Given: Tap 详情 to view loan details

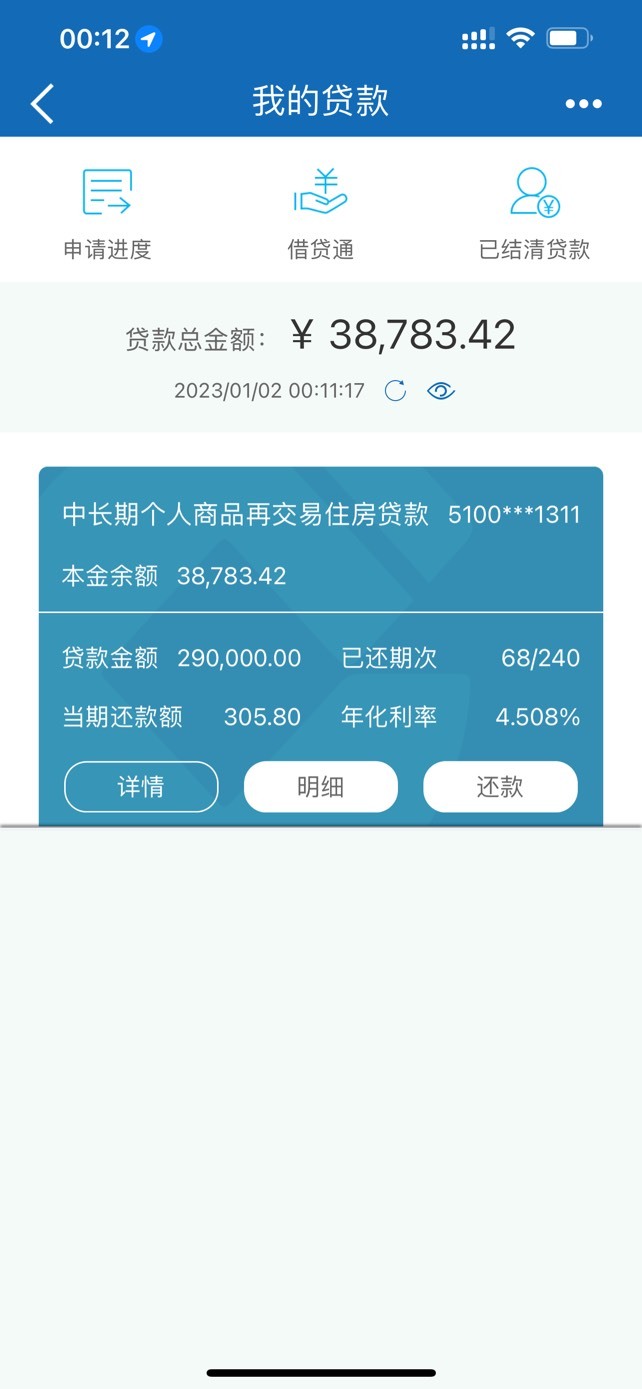Looking at the screenshot, I should pyautogui.click(x=141, y=787).
